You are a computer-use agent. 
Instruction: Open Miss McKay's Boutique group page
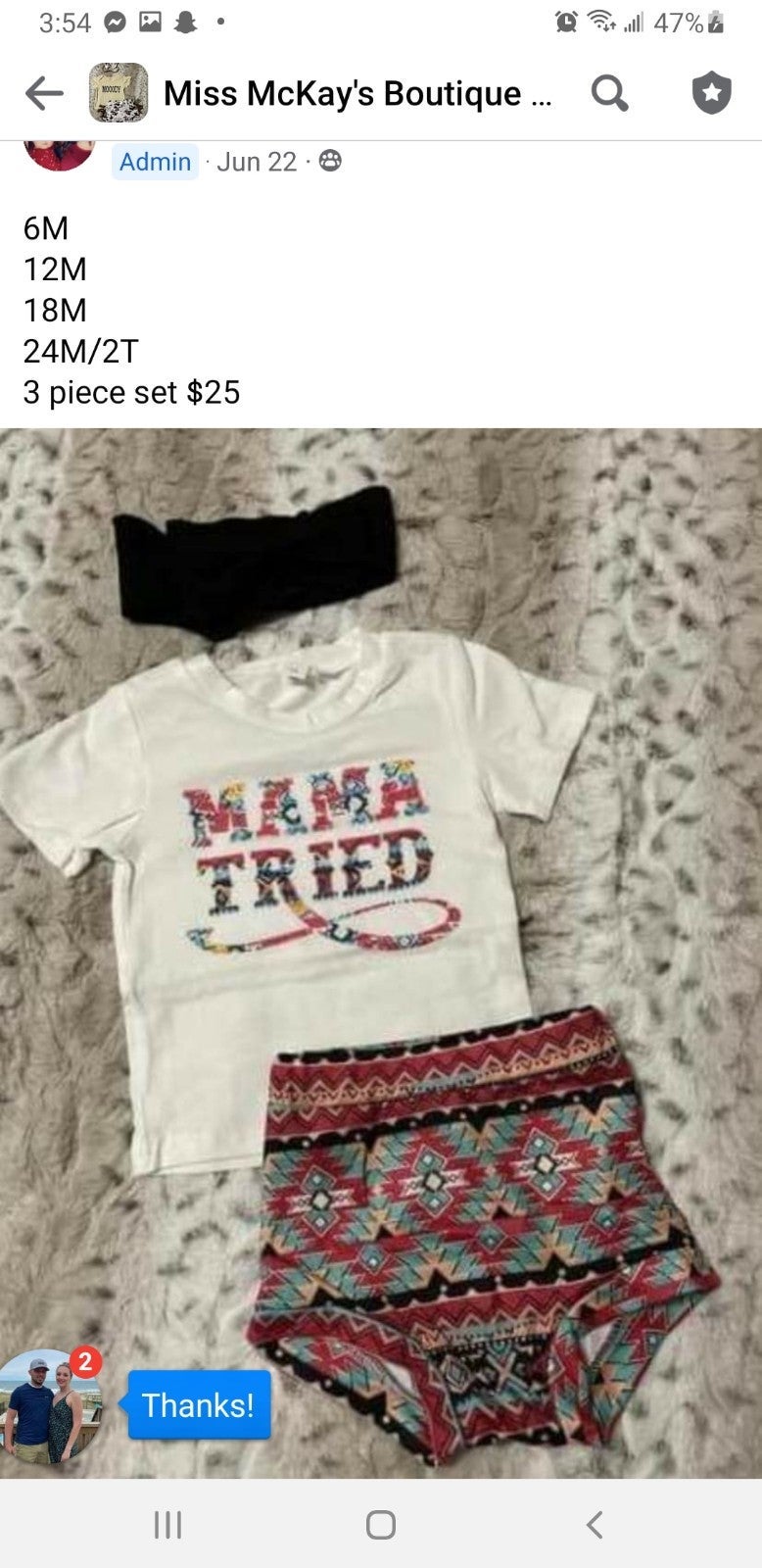[x=357, y=93]
